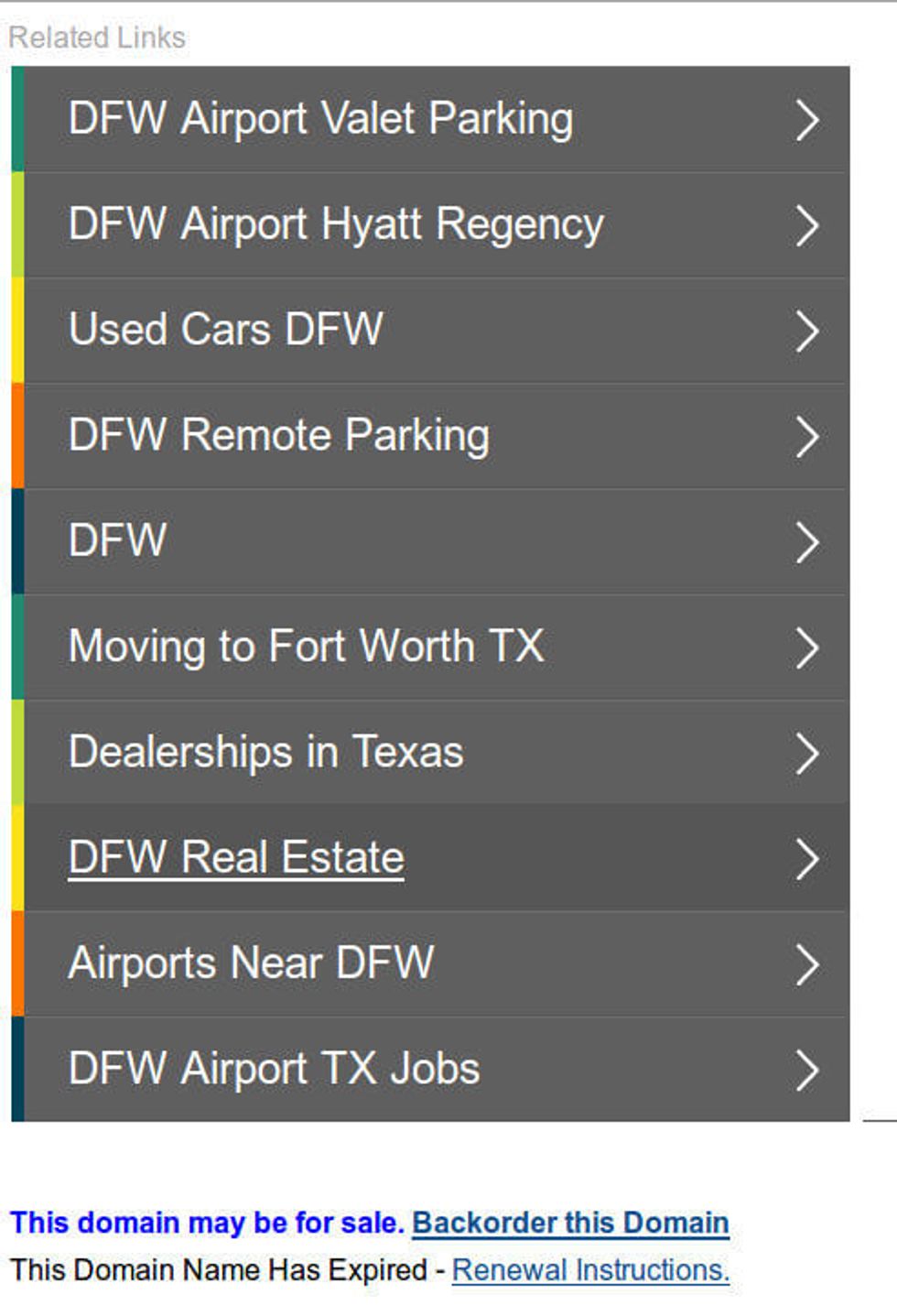Open the Used Cars DFW link
This screenshot has height=1316, width=897.
click(226, 331)
